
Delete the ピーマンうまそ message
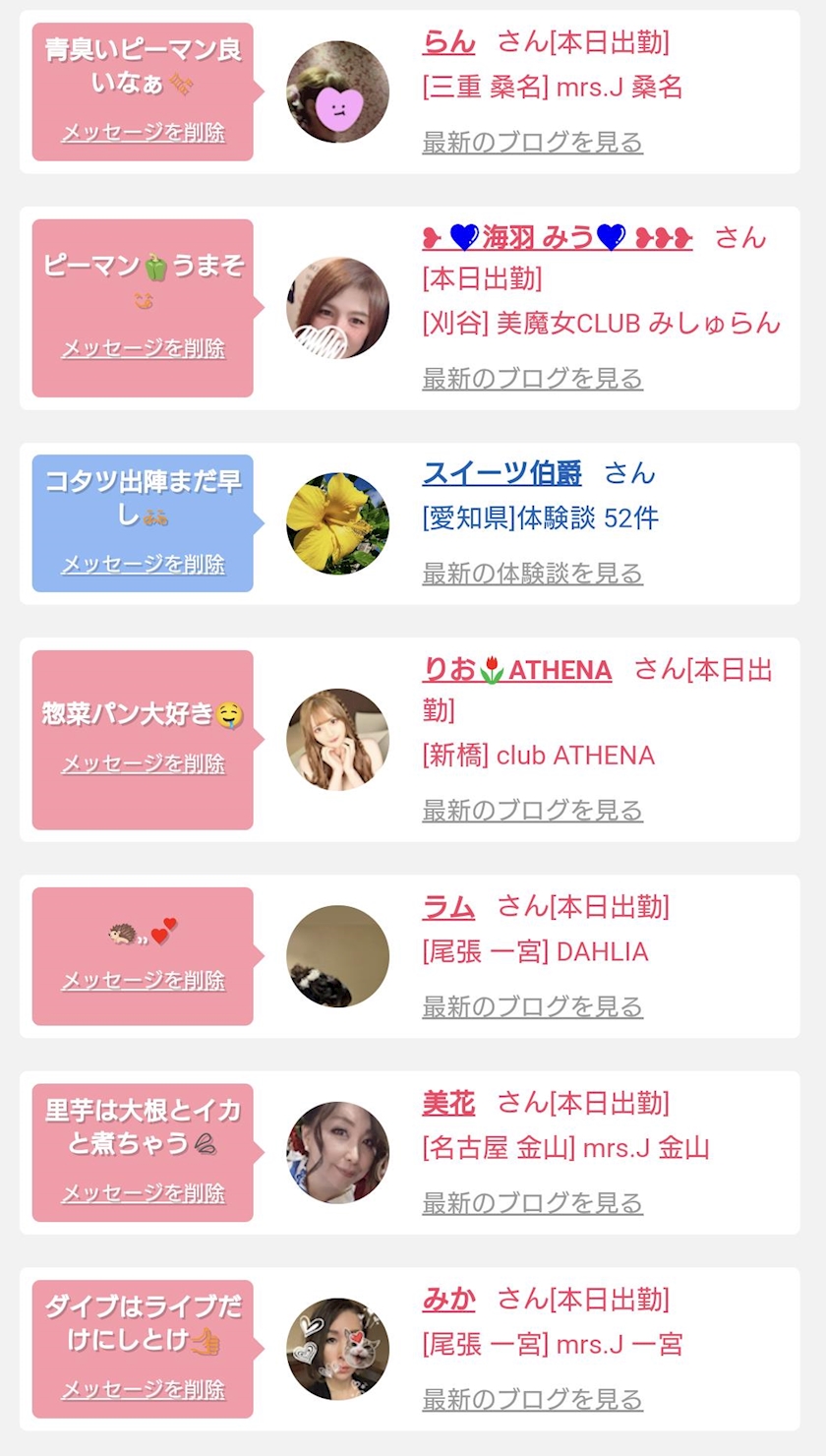pos(144,348)
